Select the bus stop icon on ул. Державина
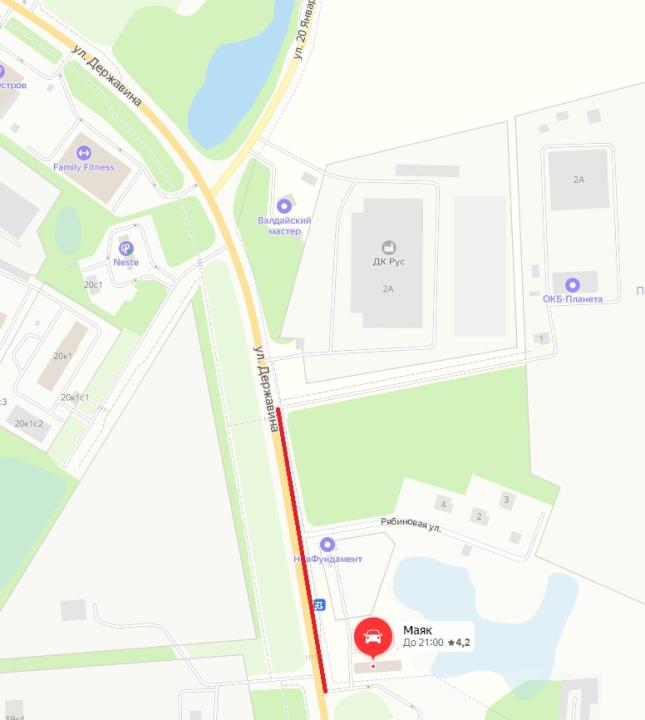 (x=320, y=604)
